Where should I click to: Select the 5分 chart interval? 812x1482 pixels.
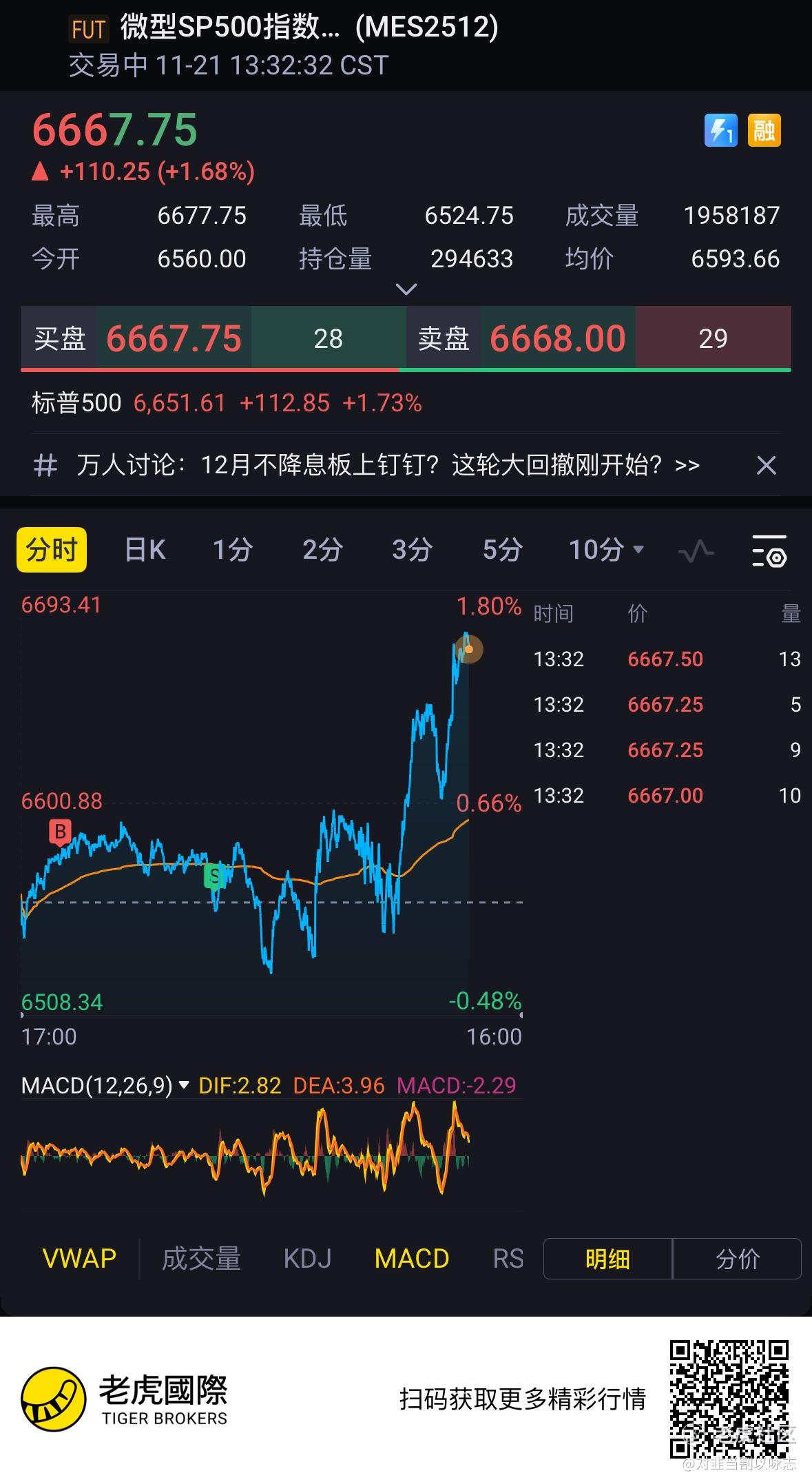[502, 550]
